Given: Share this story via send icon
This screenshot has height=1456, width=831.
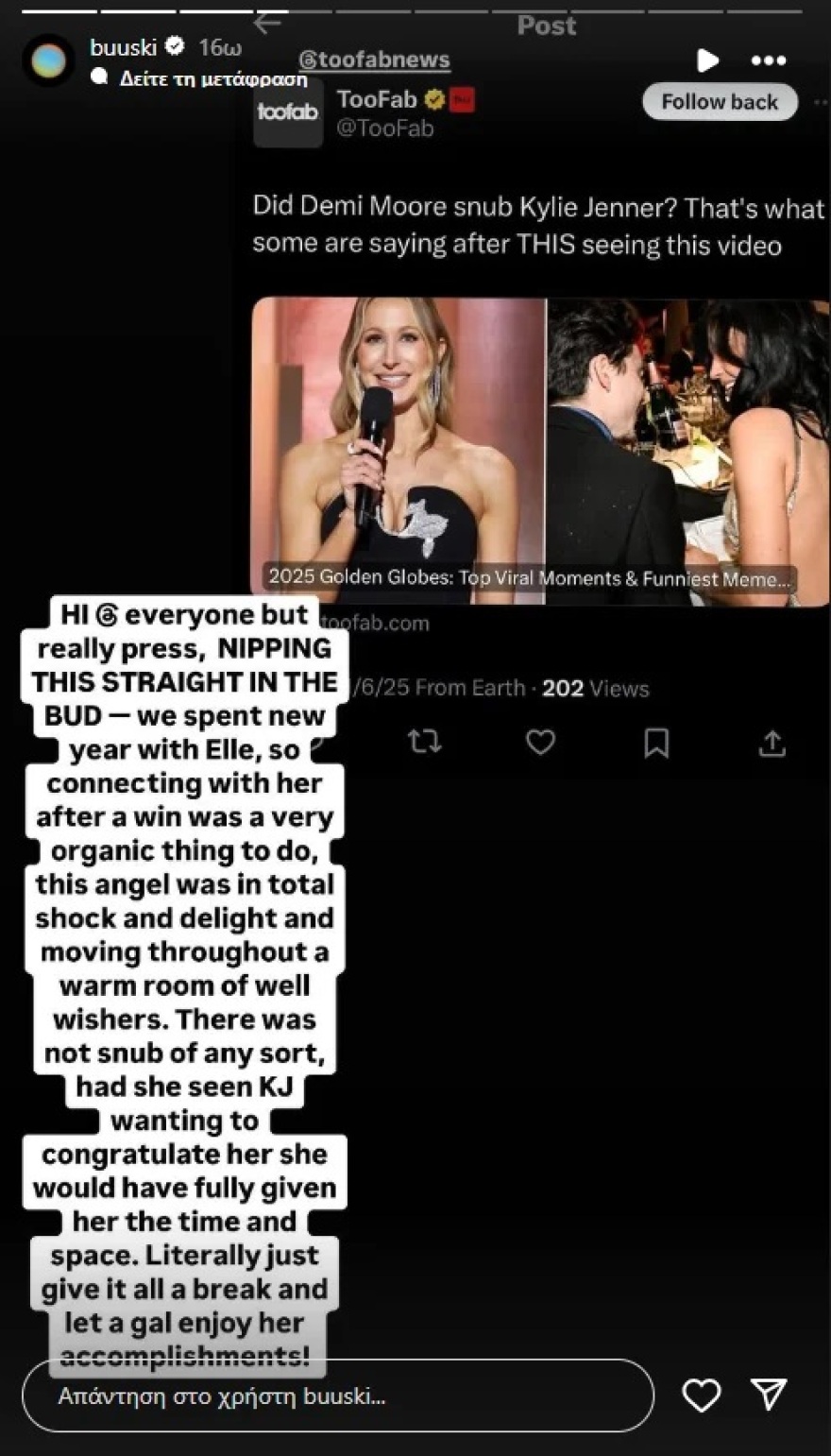Looking at the screenshot, I should pyautogui.click(x=769, y=1395).
